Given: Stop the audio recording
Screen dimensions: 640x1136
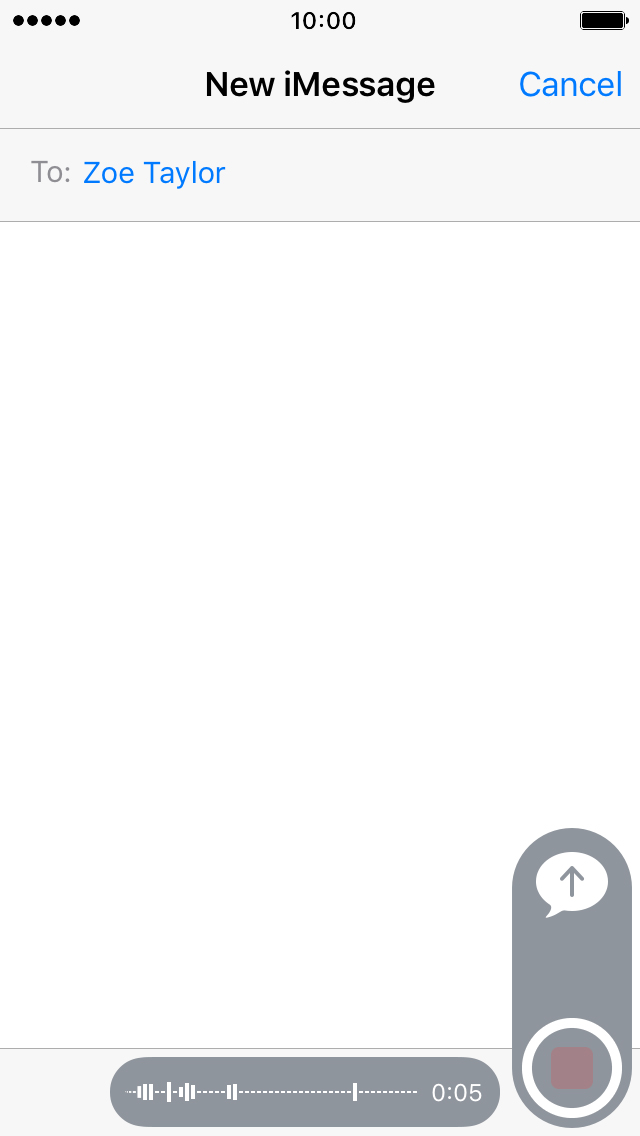Looking at the screenshot, I should point(572,1068).
